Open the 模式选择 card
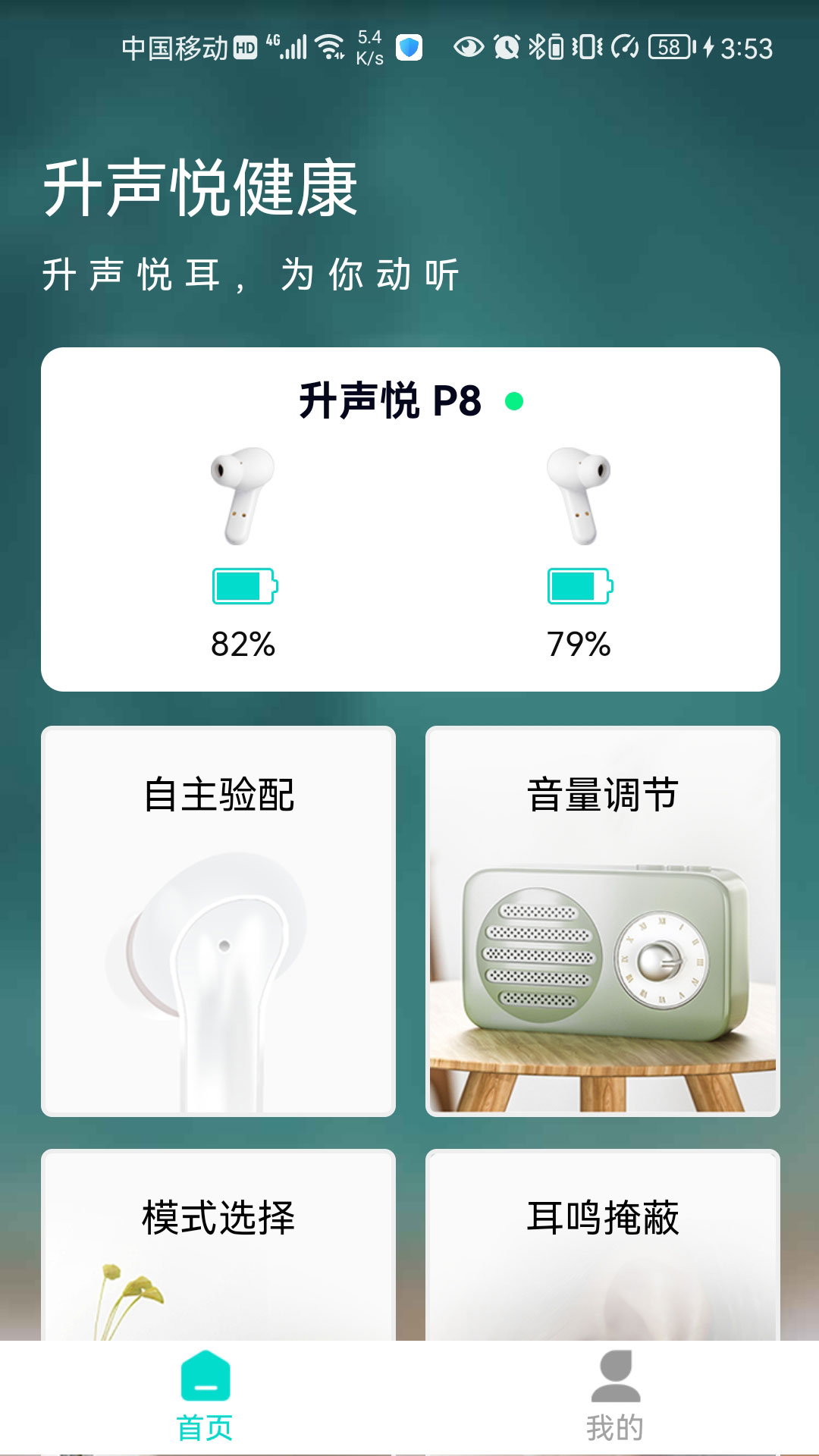The width and height of the screenshot is (819, 1456). (218, 1244)
